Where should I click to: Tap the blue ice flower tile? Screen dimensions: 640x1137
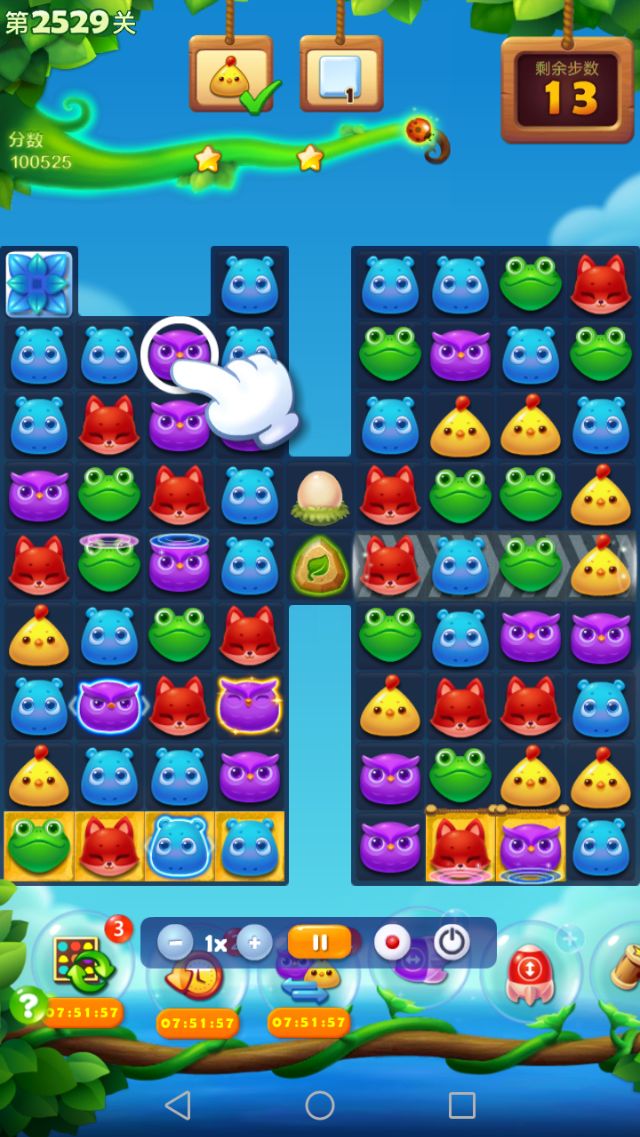tap(39, 284)
